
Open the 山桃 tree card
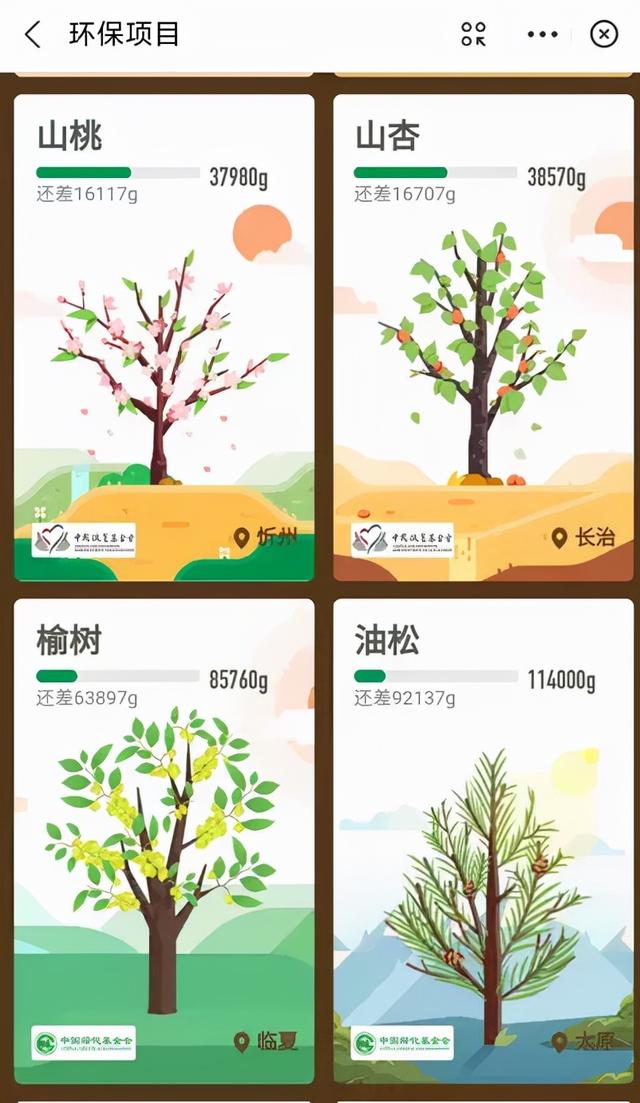click(164, 338)
